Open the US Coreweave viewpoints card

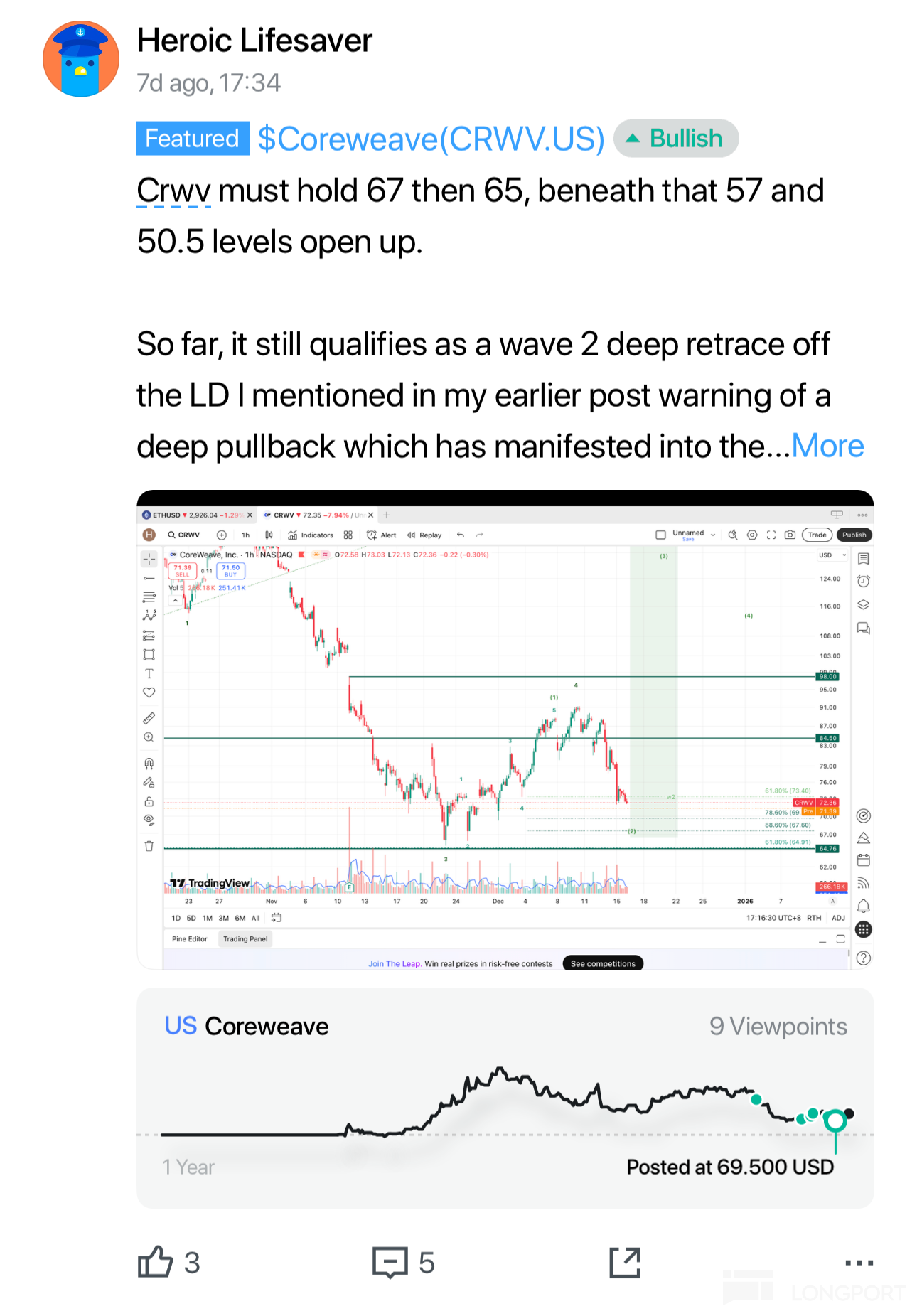pyautogui.click(x=505, y=1098)
